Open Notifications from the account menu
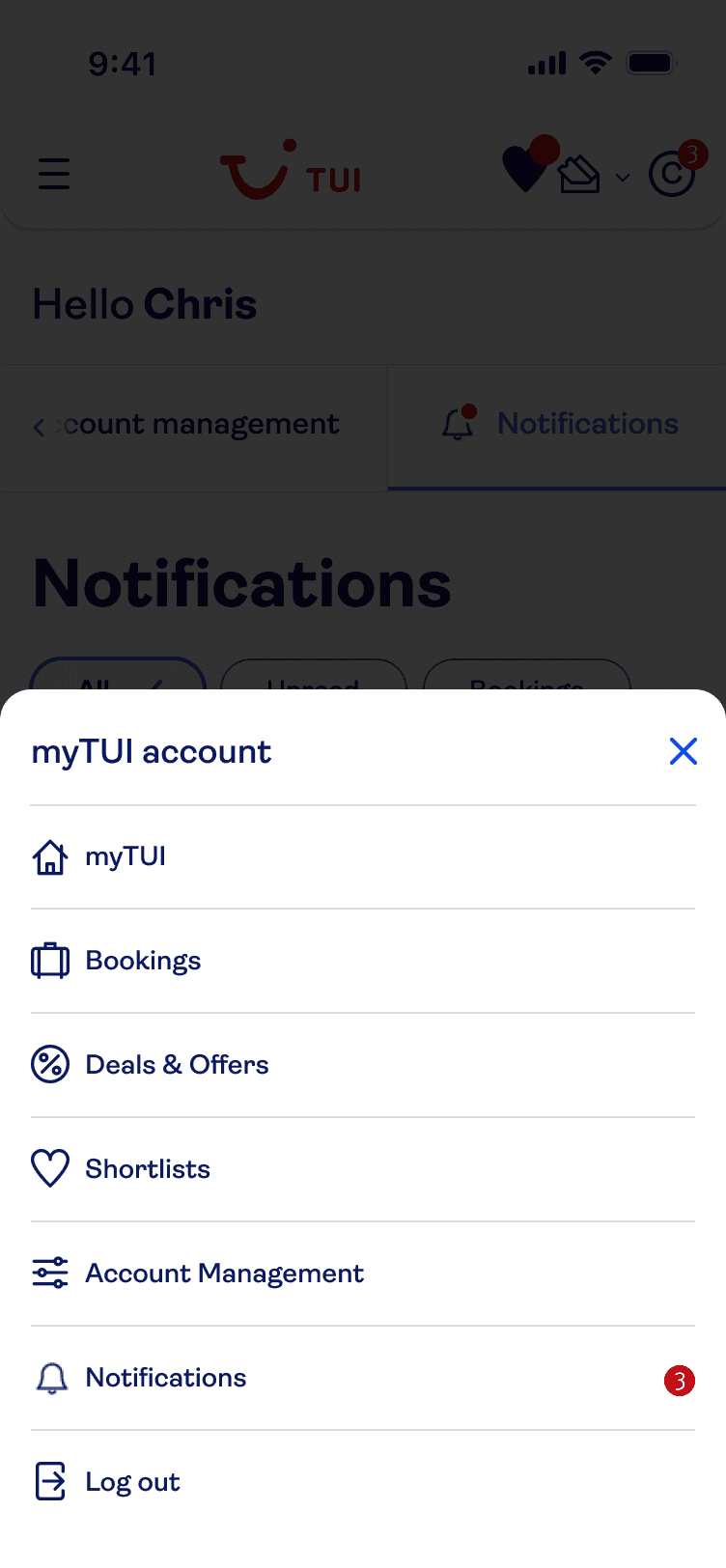726x1568 pixels. [x=363, y=1379]
